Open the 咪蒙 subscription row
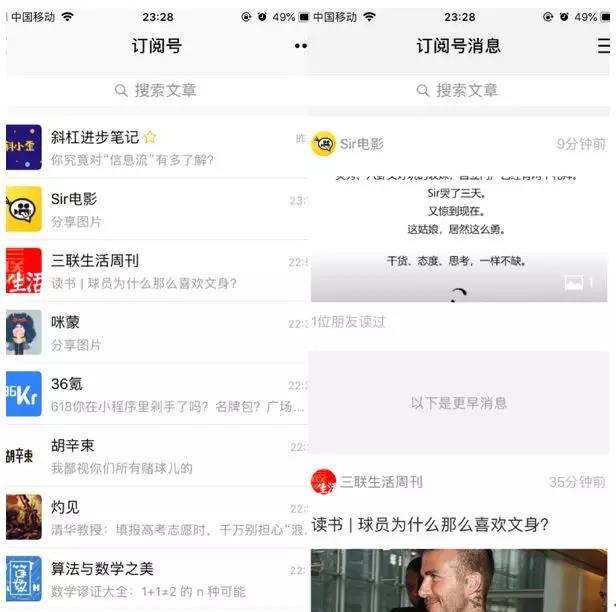616x612 pixels. click(x=156, y=333)
